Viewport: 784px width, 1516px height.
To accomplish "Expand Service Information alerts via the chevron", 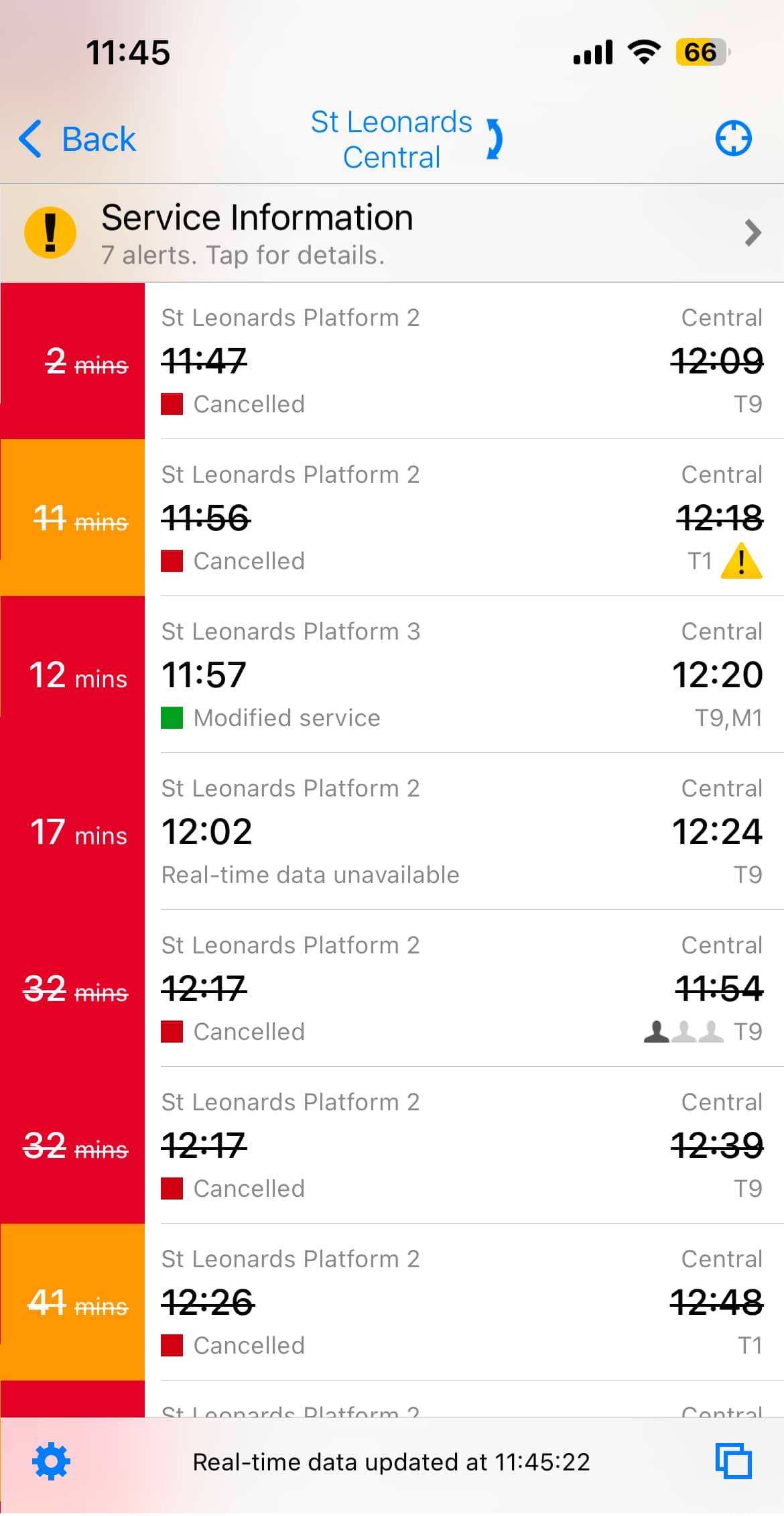I will (x=752, y=233).
